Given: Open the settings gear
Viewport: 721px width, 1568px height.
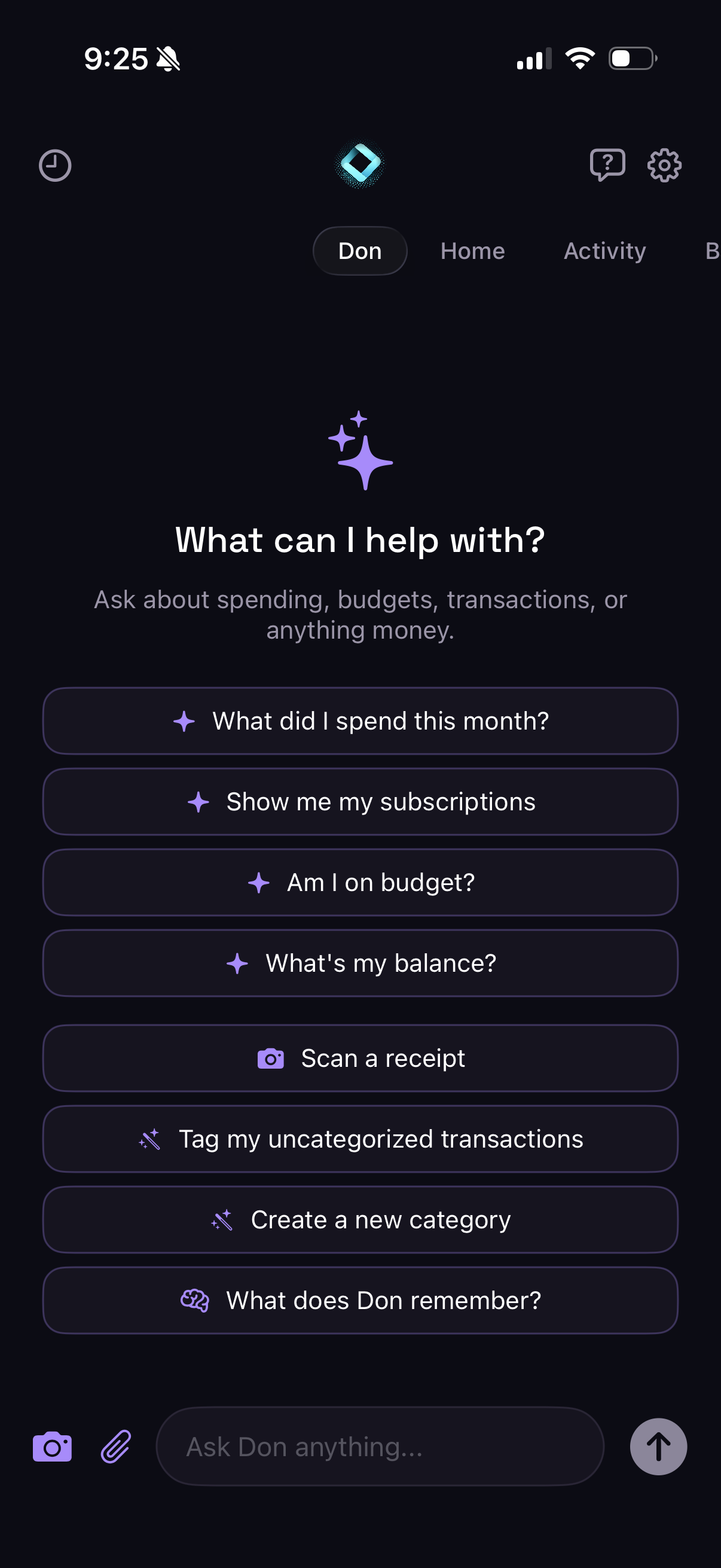Looking at the screenshot, I should [664, 165].
